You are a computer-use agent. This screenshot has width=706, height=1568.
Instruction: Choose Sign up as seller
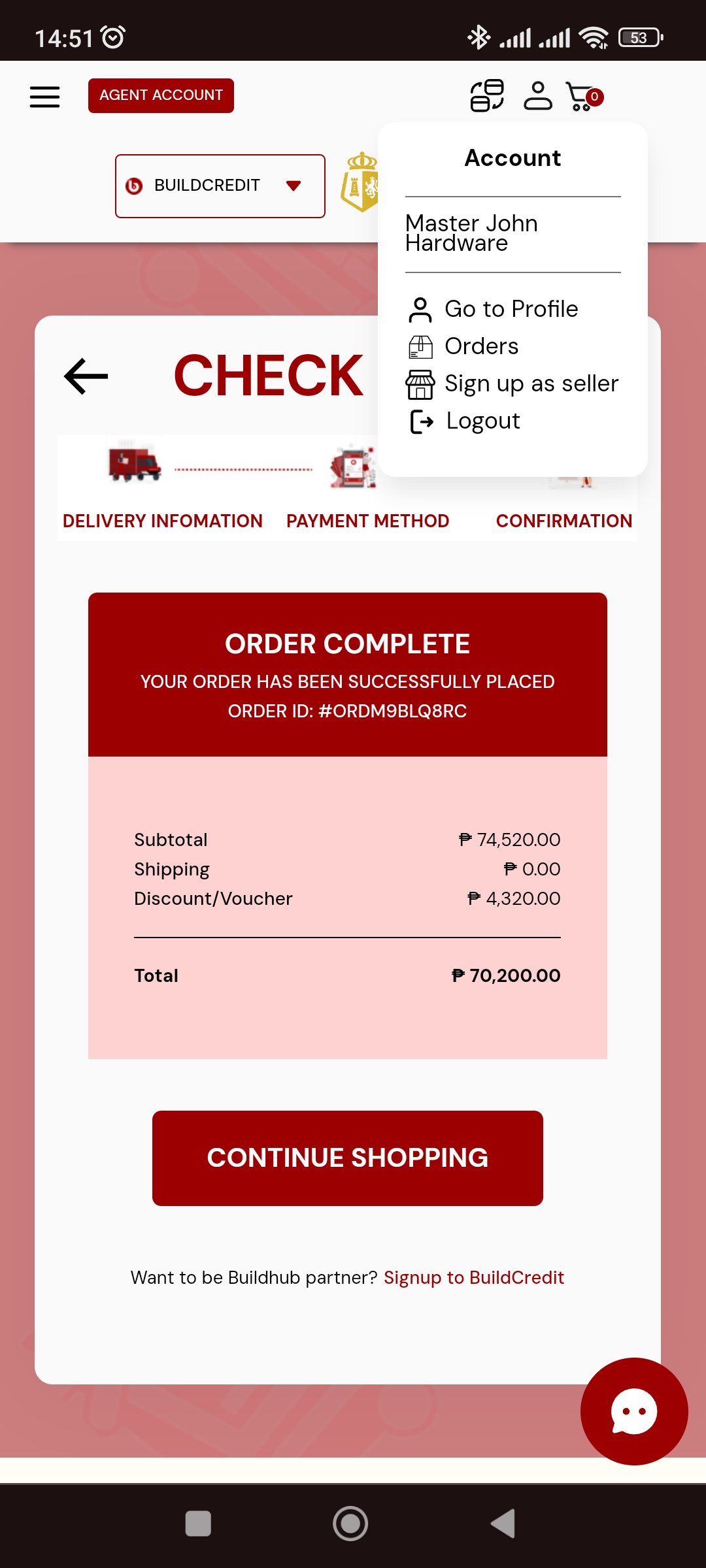[x=531, y=384]
